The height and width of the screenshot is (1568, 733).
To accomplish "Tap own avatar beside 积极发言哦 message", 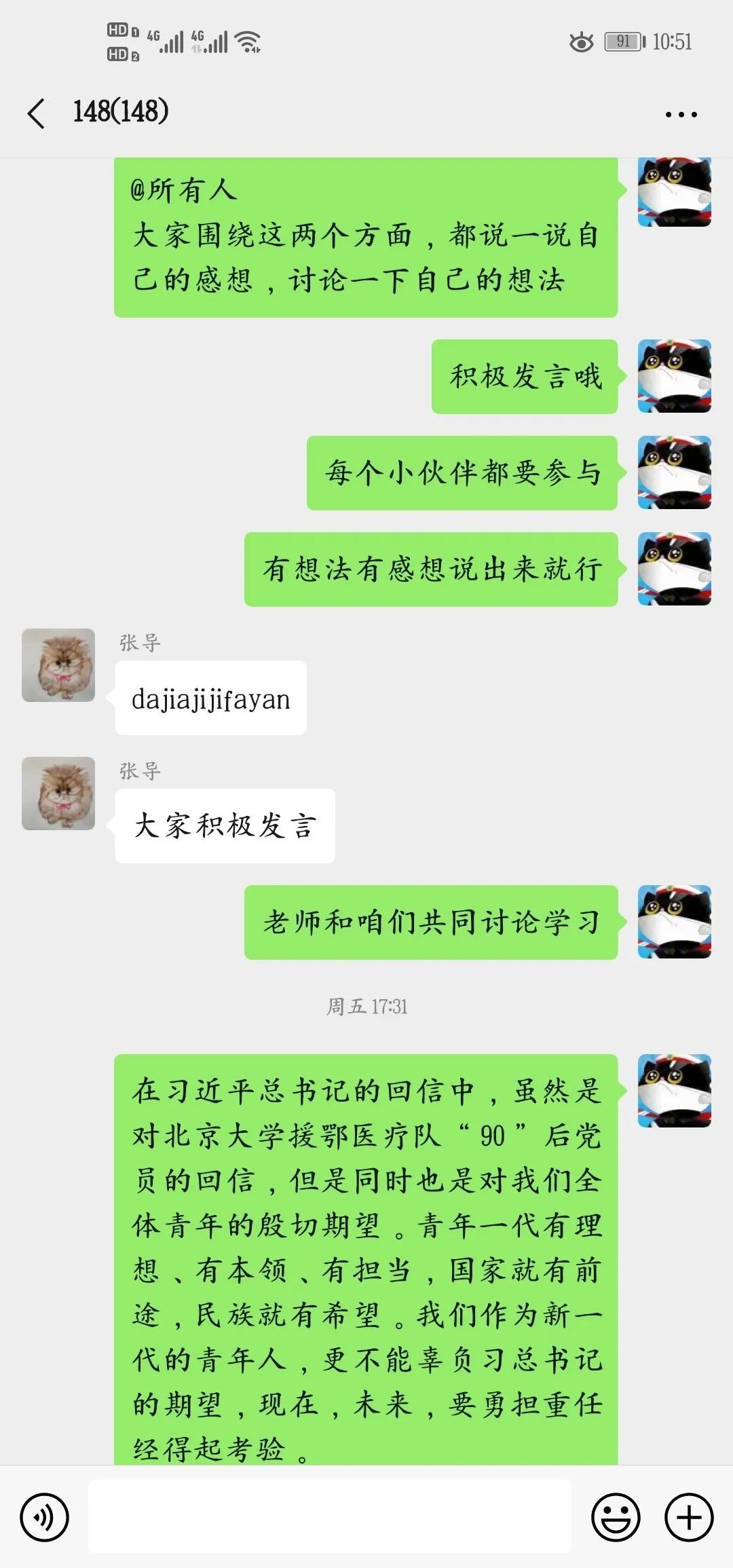I will pos(674,376).
